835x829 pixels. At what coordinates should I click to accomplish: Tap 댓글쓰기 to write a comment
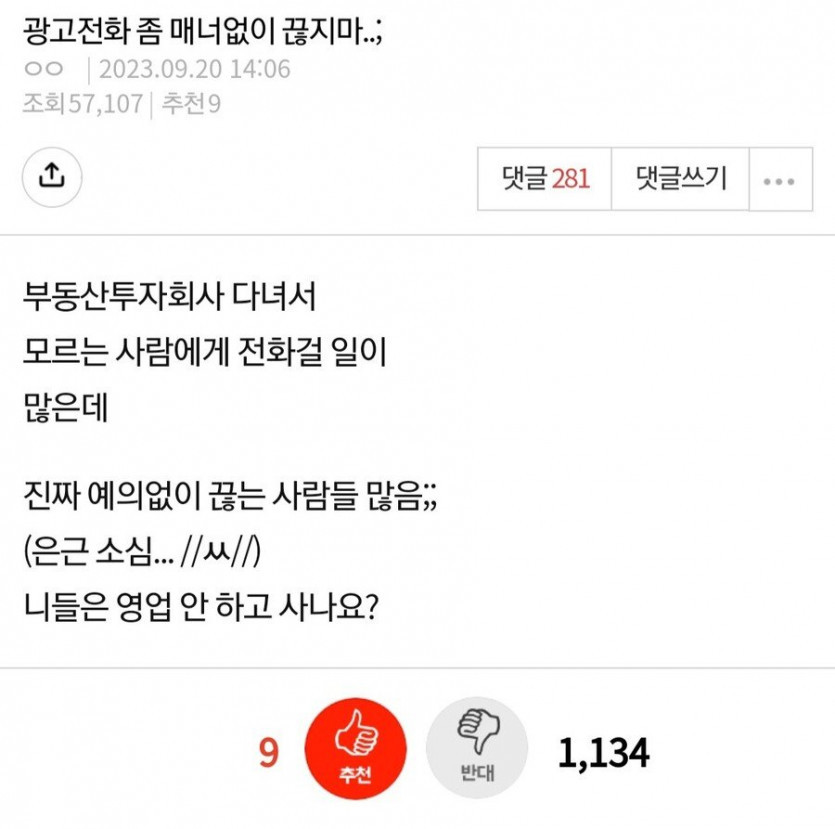(681, 179)
